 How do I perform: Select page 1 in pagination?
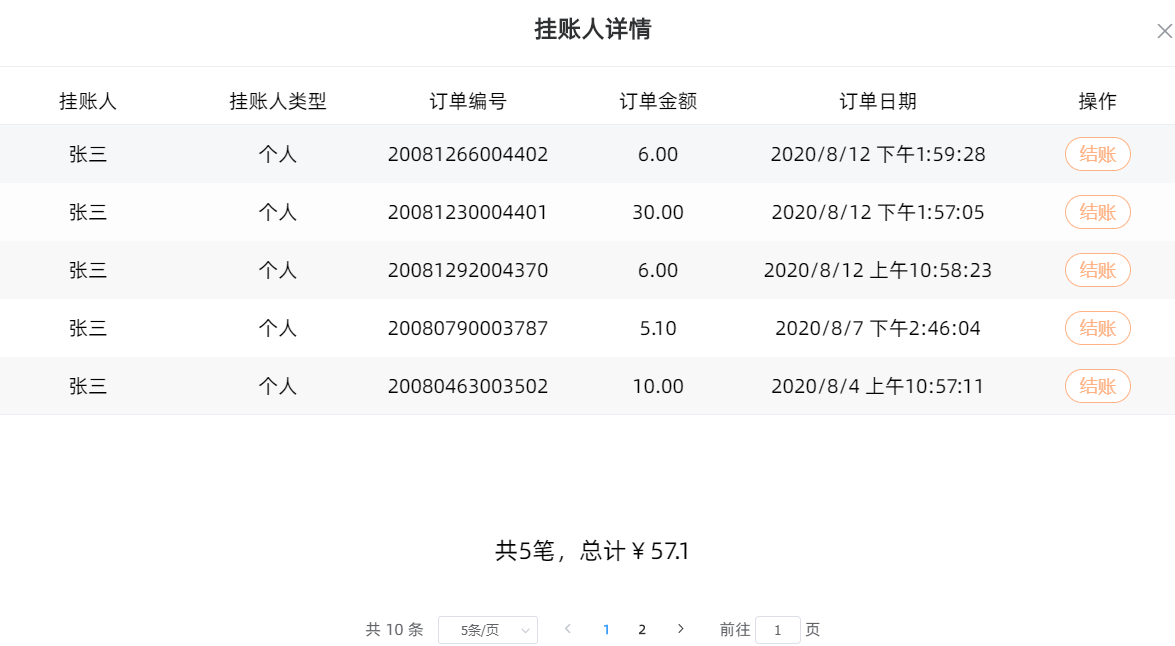tap(606, 630)
